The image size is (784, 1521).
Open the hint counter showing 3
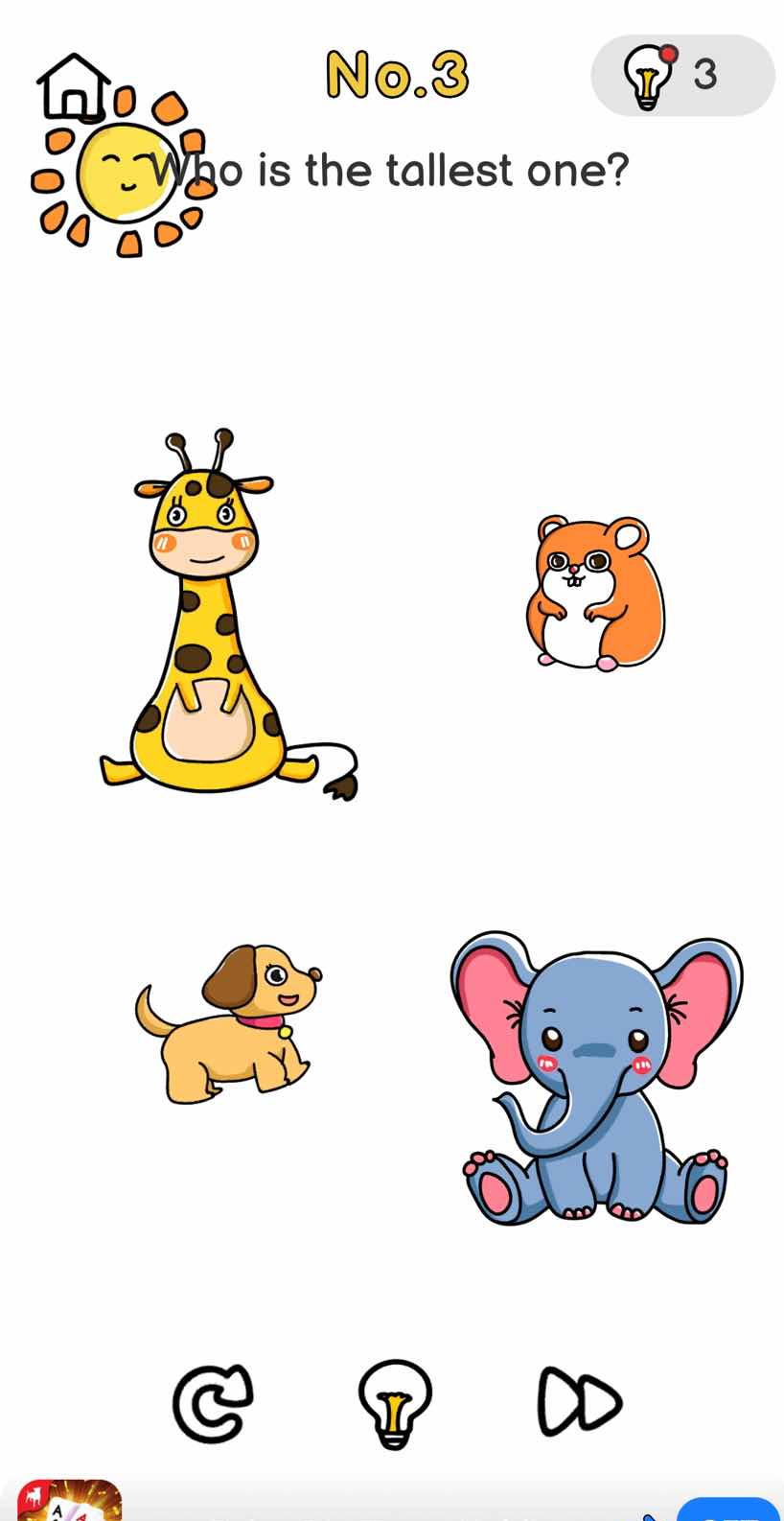(x=681, y=76)
